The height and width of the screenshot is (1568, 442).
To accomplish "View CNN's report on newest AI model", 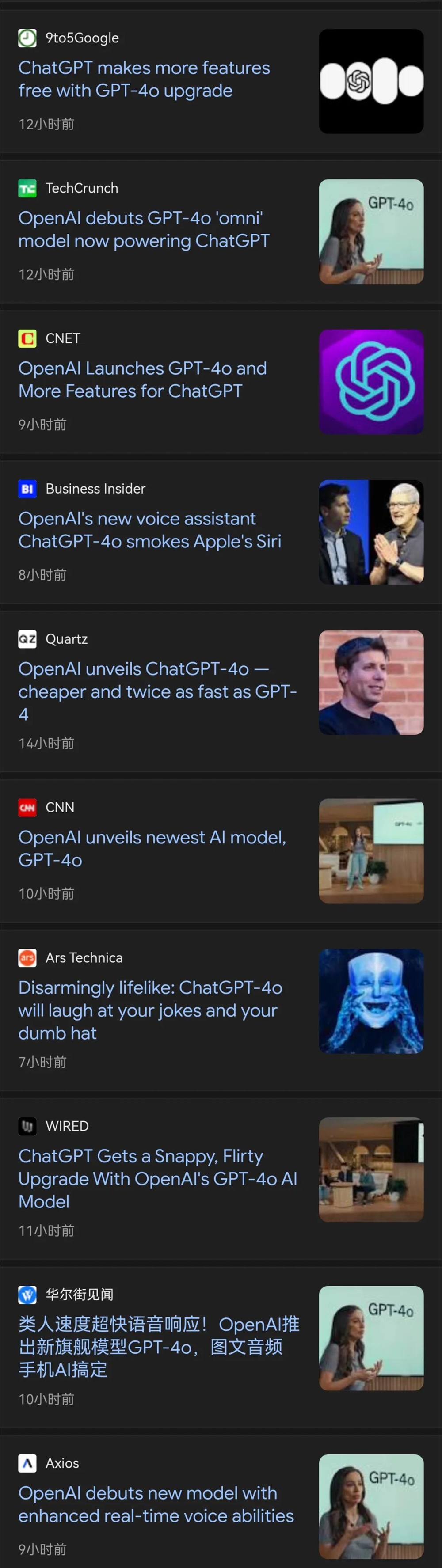I will (152, 849).
